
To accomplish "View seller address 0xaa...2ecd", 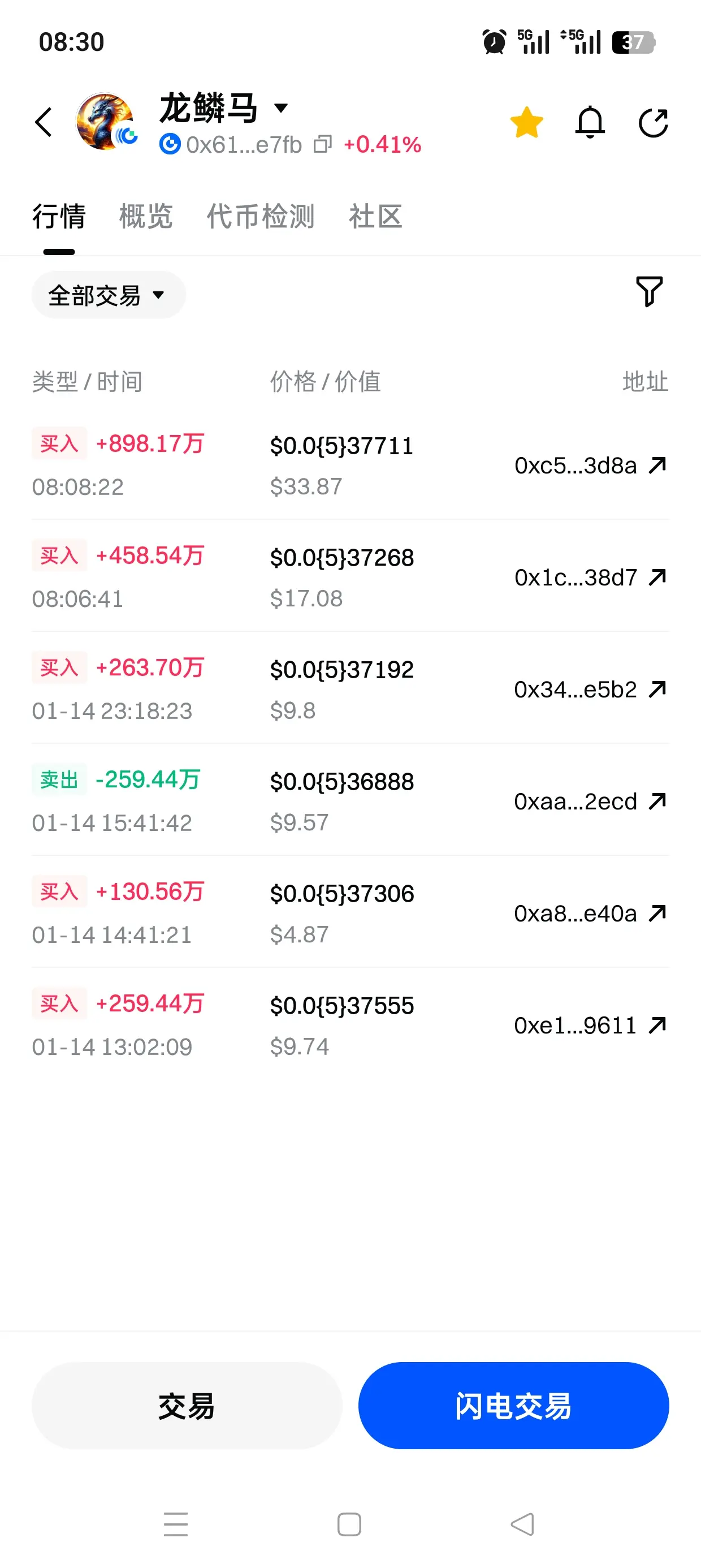I will [590, 801].
